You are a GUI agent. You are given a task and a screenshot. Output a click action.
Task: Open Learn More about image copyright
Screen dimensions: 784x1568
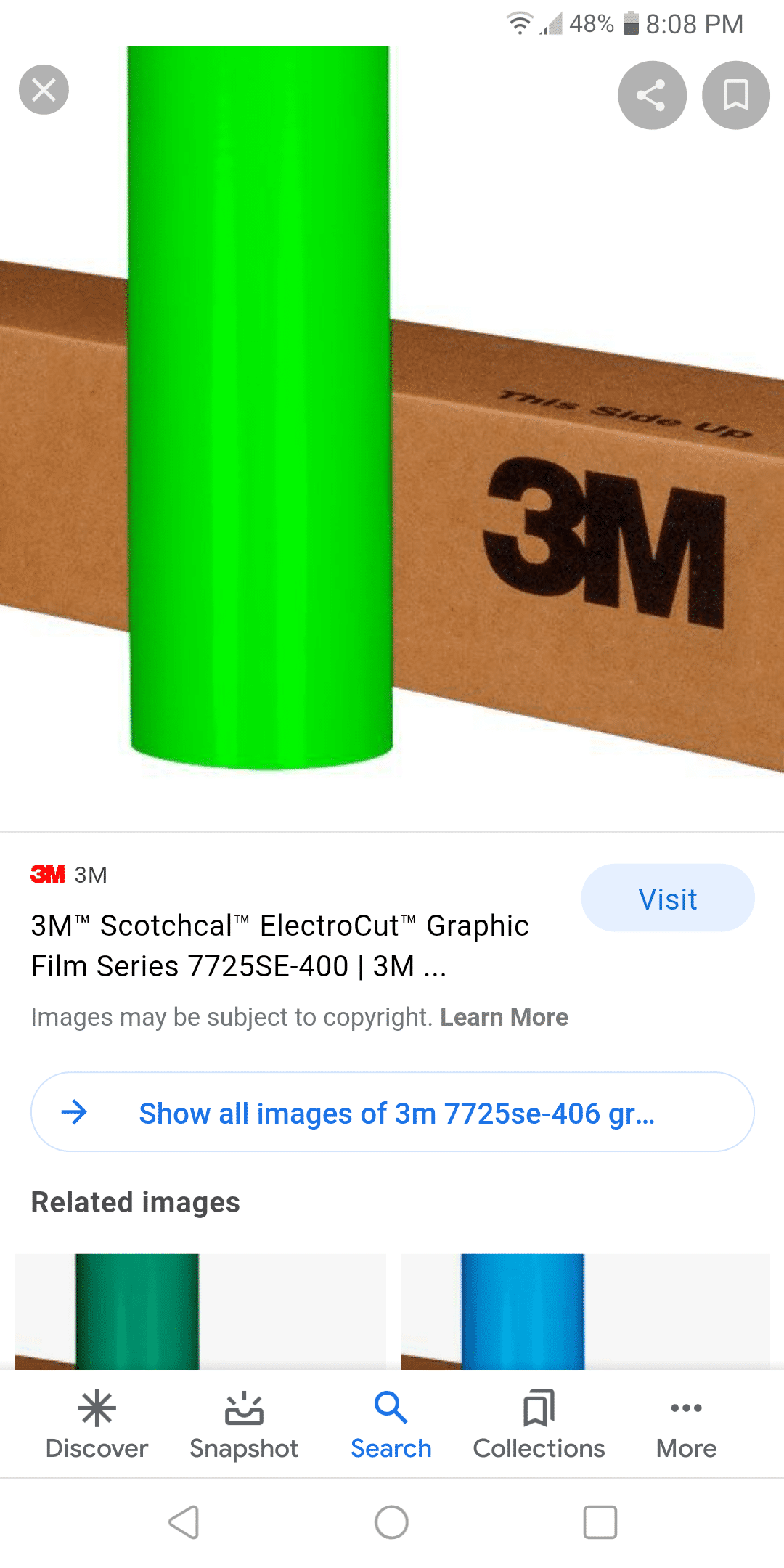pyautogui.click(x=504, y=1017)
